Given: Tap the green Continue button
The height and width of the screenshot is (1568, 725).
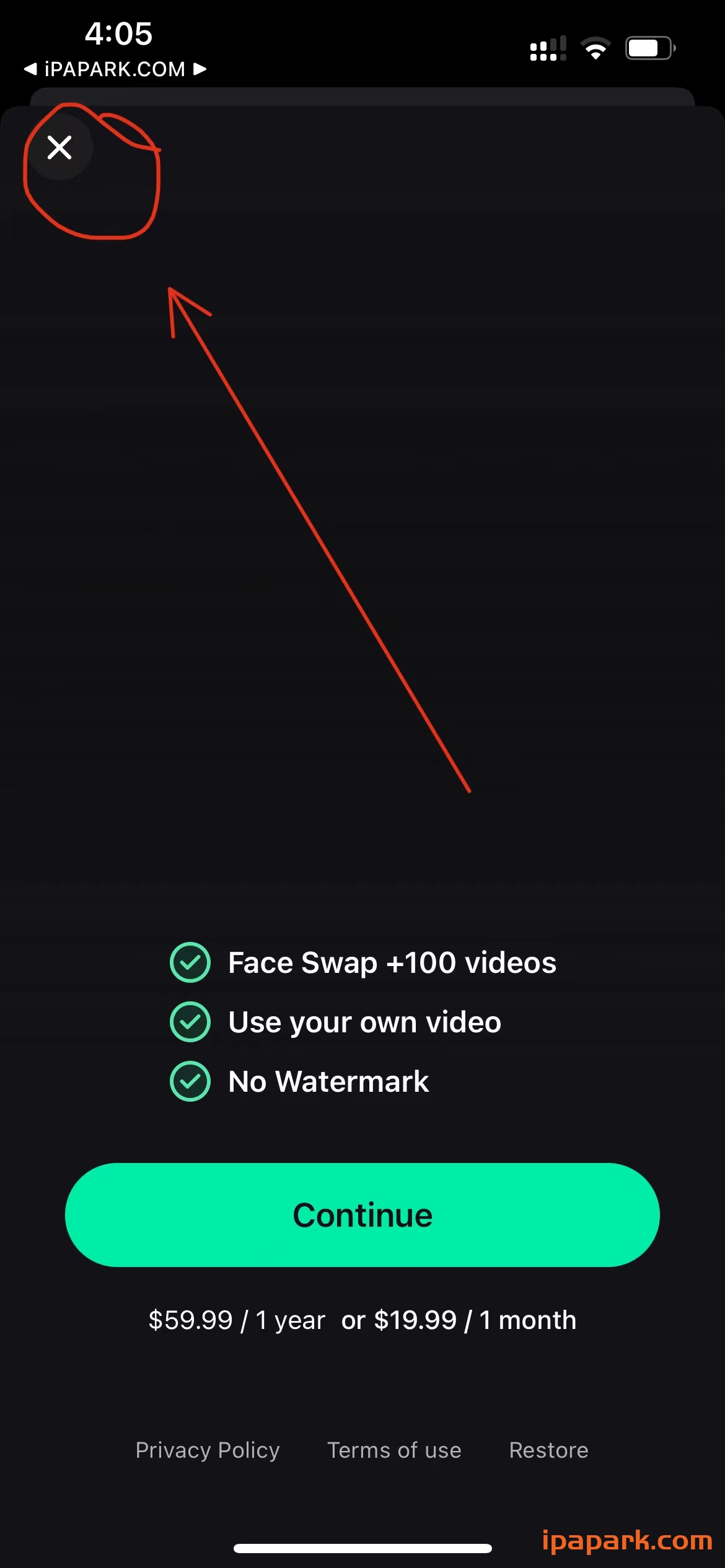Looking at the screenshot, I should [x=362, y=1215].
